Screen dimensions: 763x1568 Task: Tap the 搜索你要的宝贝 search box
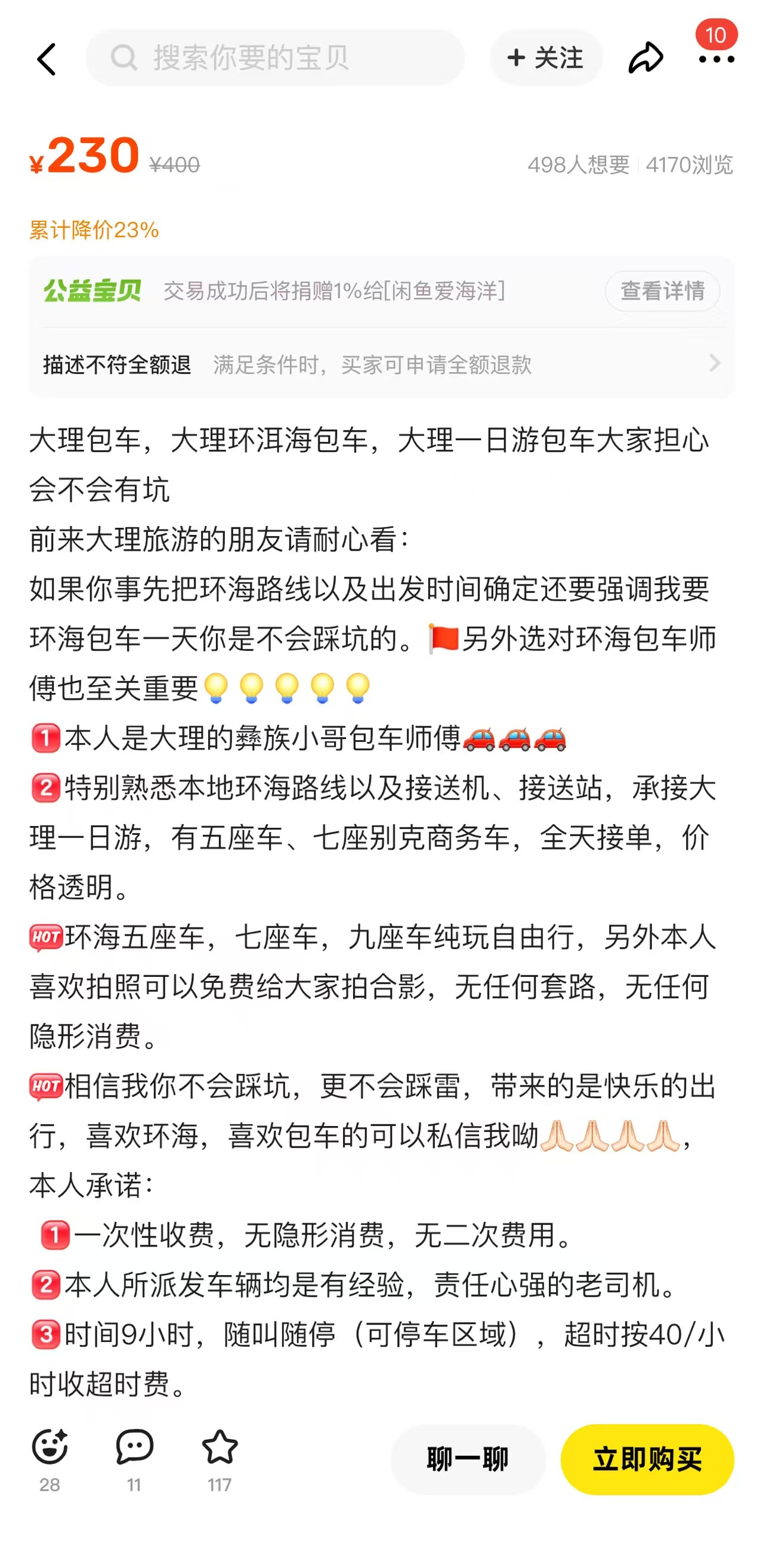click(275, 58)
